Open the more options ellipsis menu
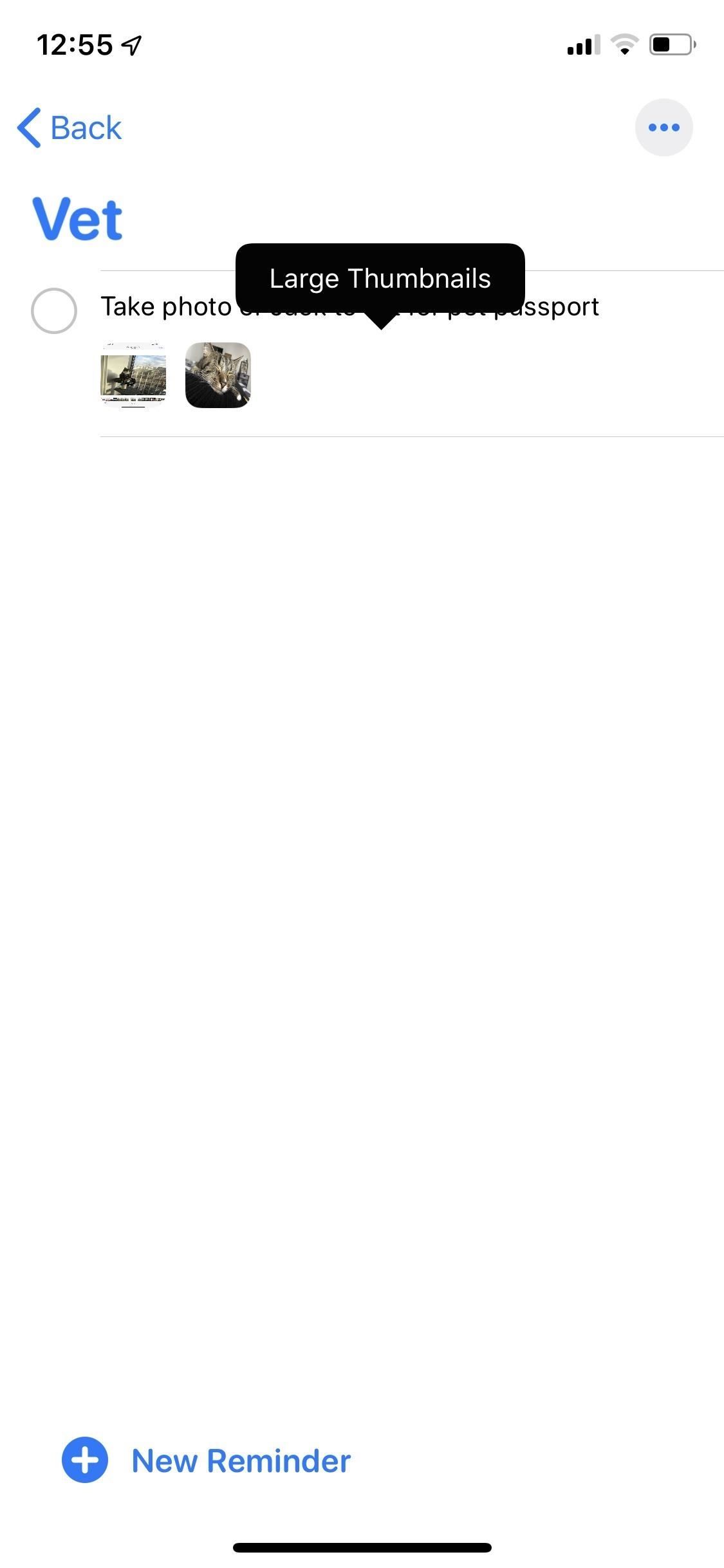Screen dimensions: 724x1568 point(664,127)
